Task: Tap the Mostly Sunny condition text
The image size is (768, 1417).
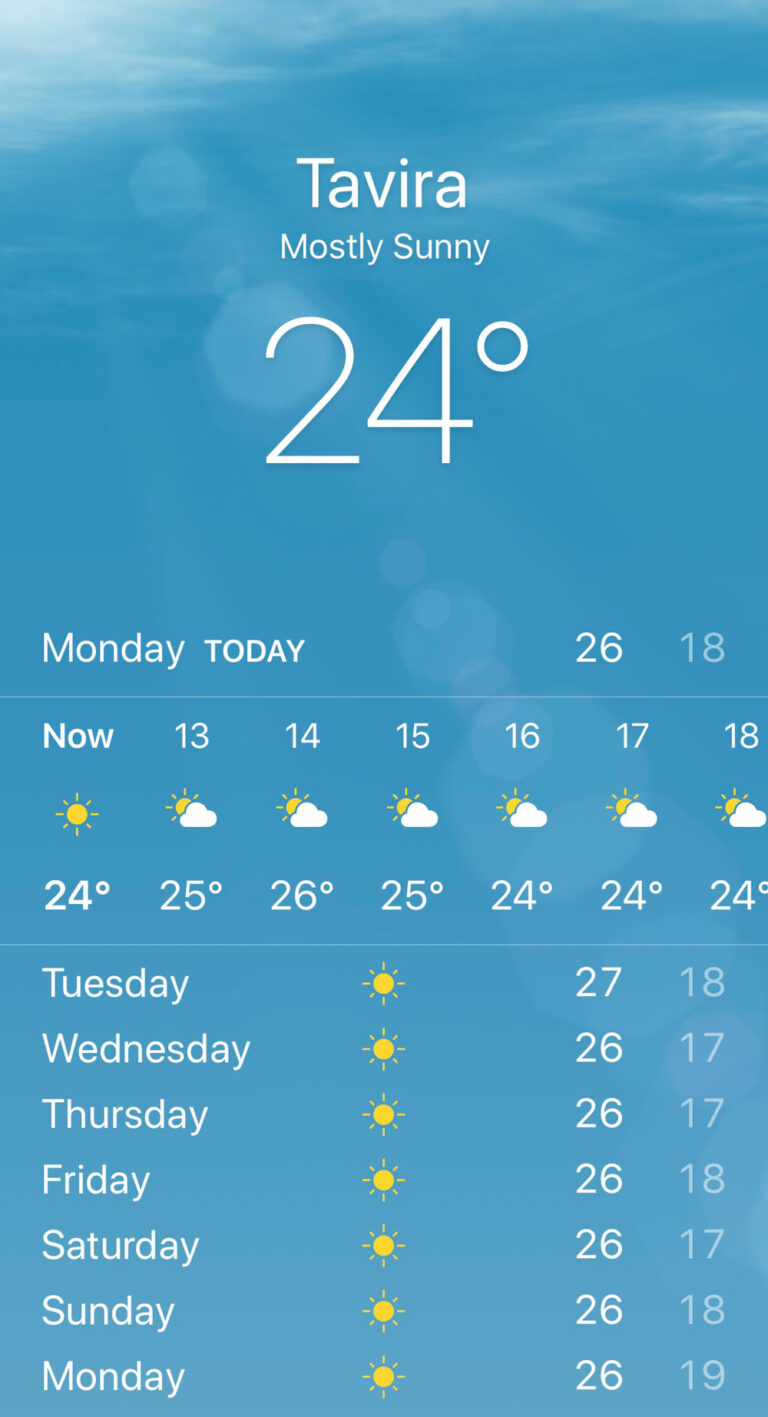Action: coord(383,246)
